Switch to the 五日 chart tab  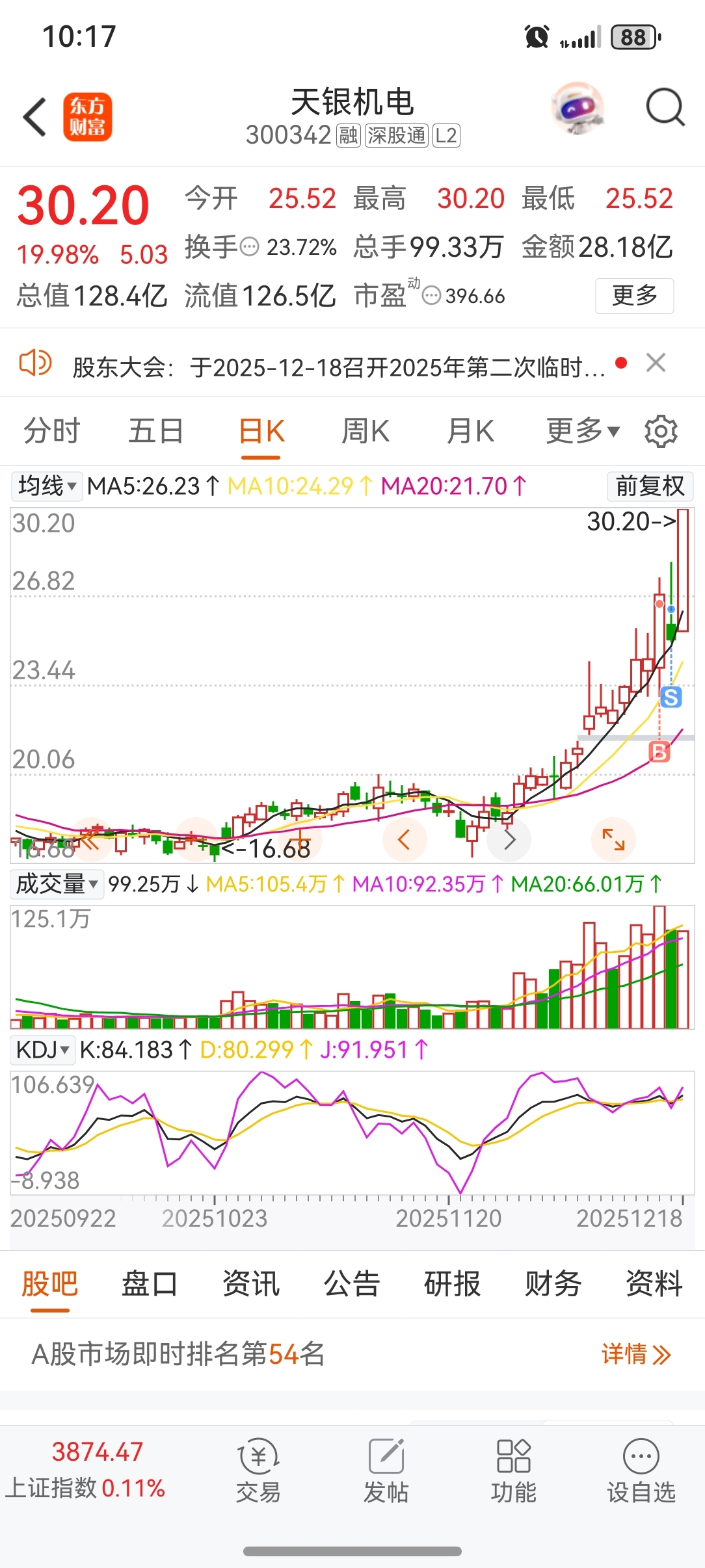[x=155, y=431]
